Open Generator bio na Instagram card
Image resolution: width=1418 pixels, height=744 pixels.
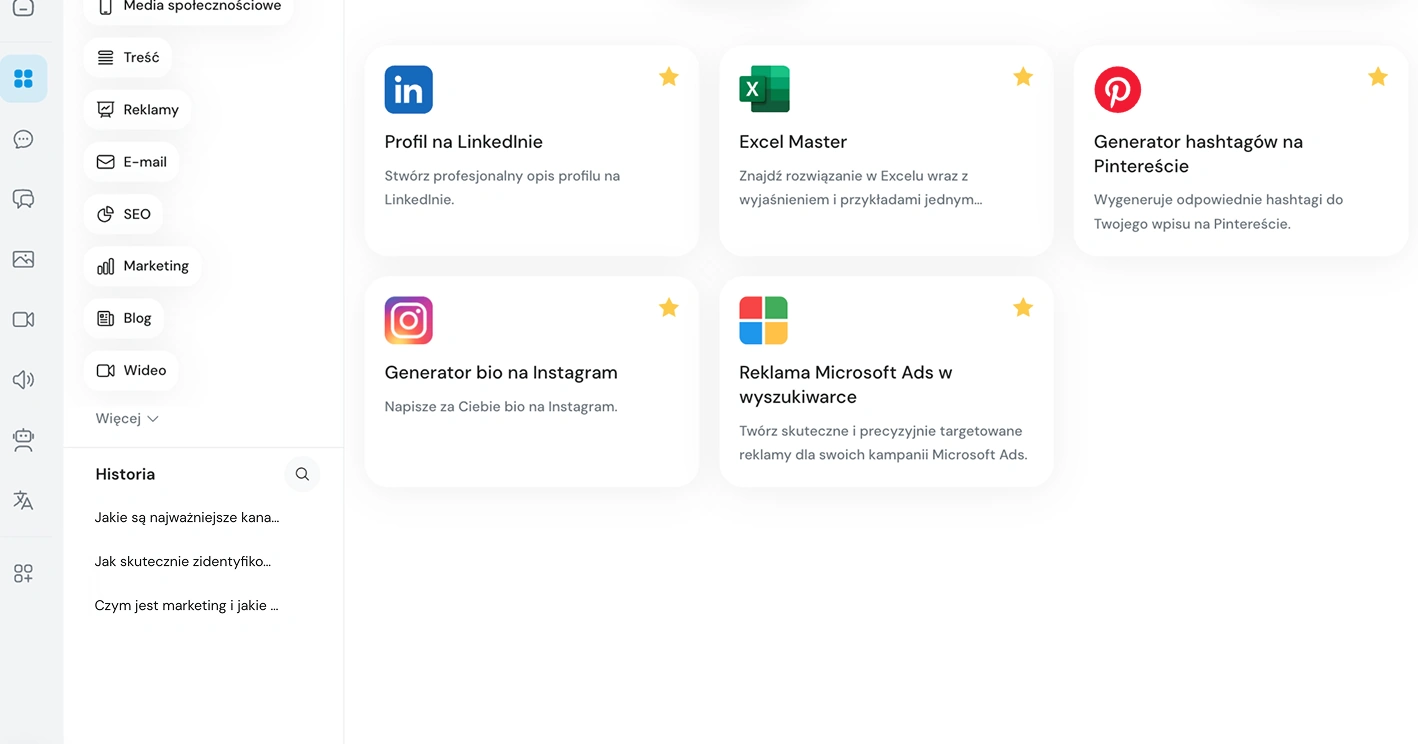pyautogui.click(x=531, y=381)
